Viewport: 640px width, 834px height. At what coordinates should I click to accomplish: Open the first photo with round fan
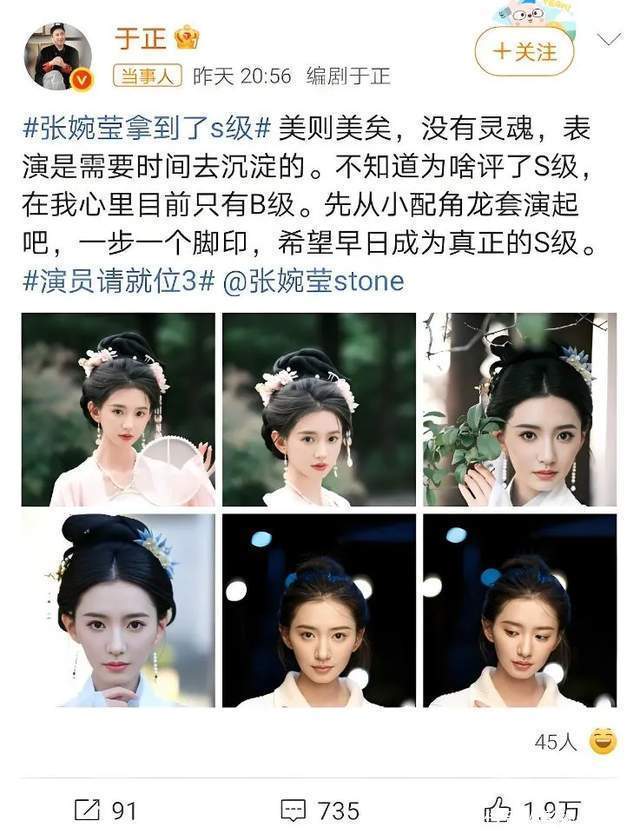point(118,409)
